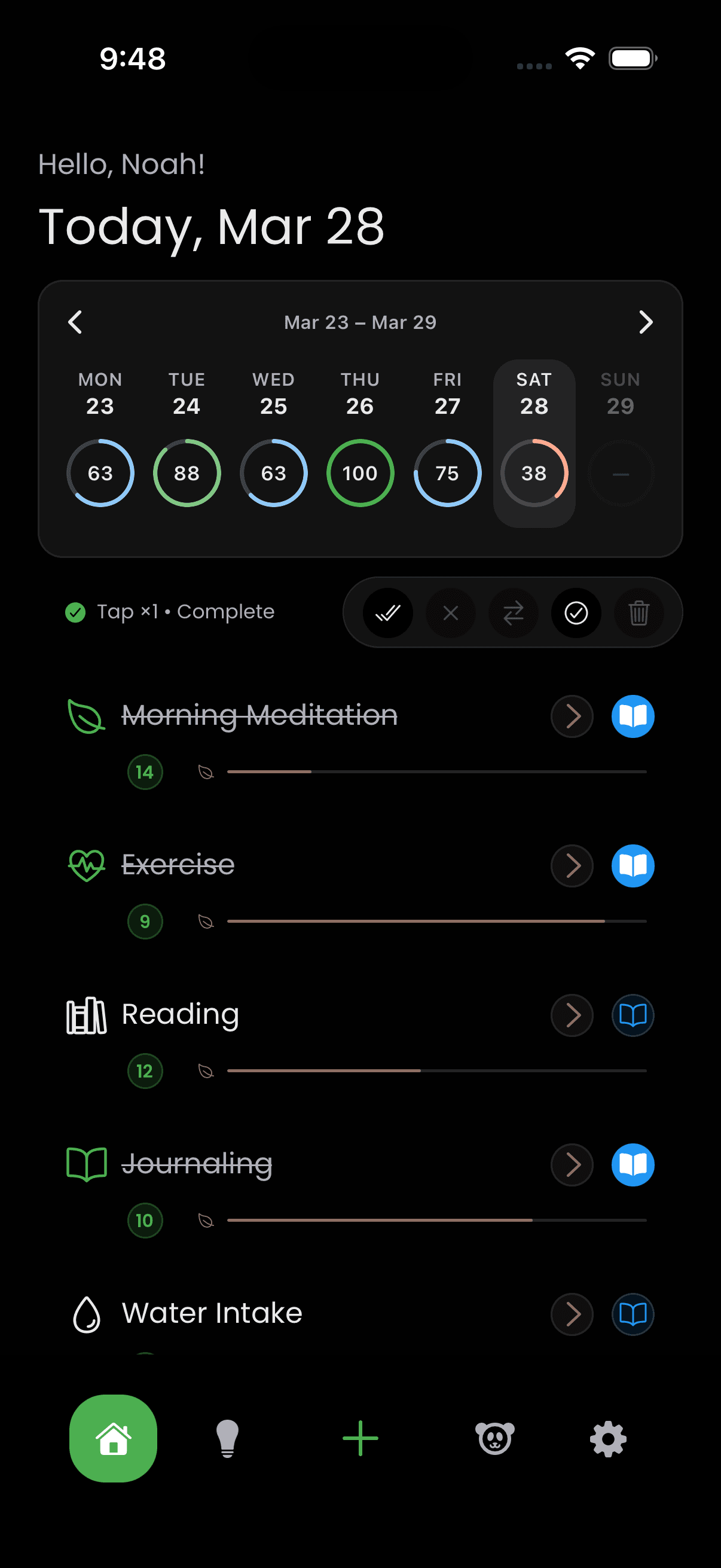Open the journal book icon for Morning Meditation
This screenshot has width=721, height=1568.
pos(632,716)
